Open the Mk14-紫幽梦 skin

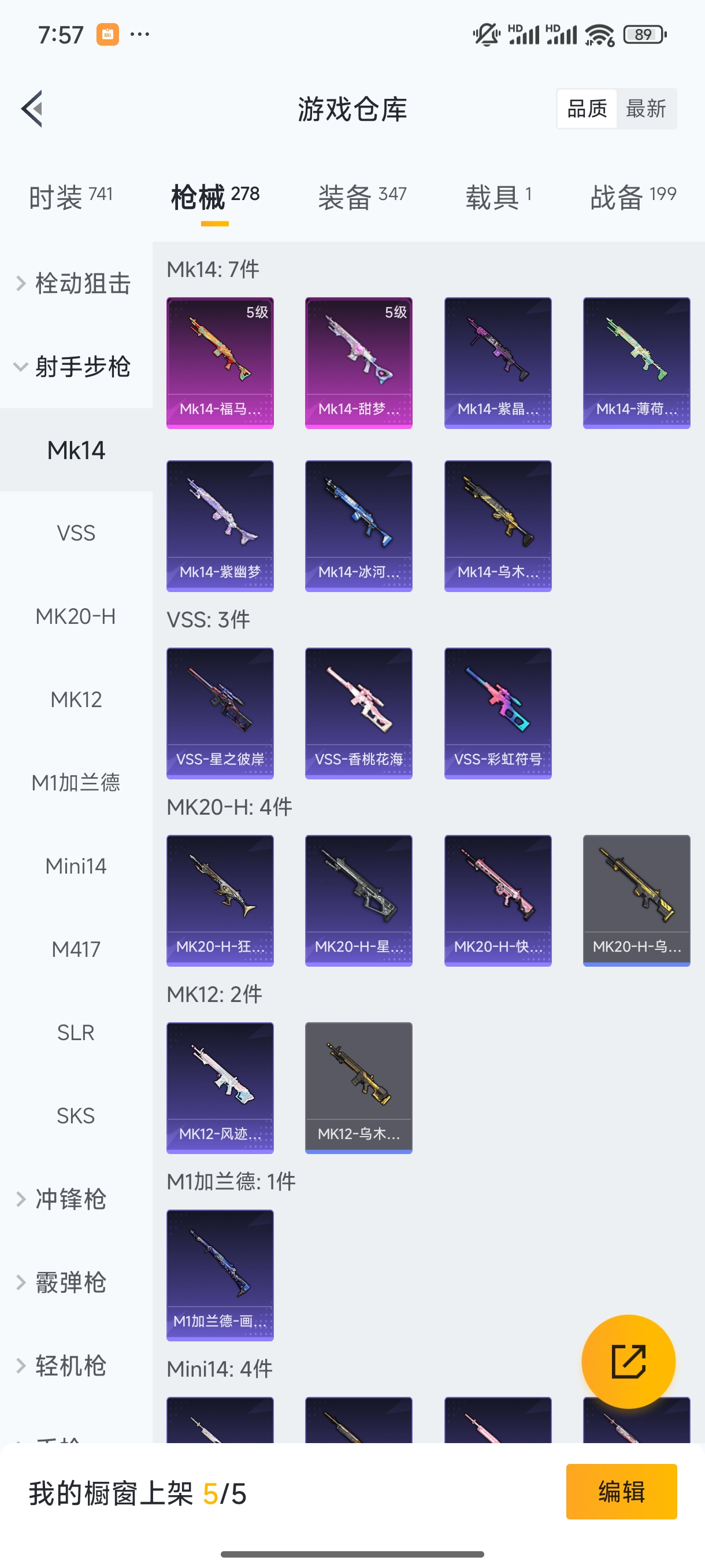point(220,526)
